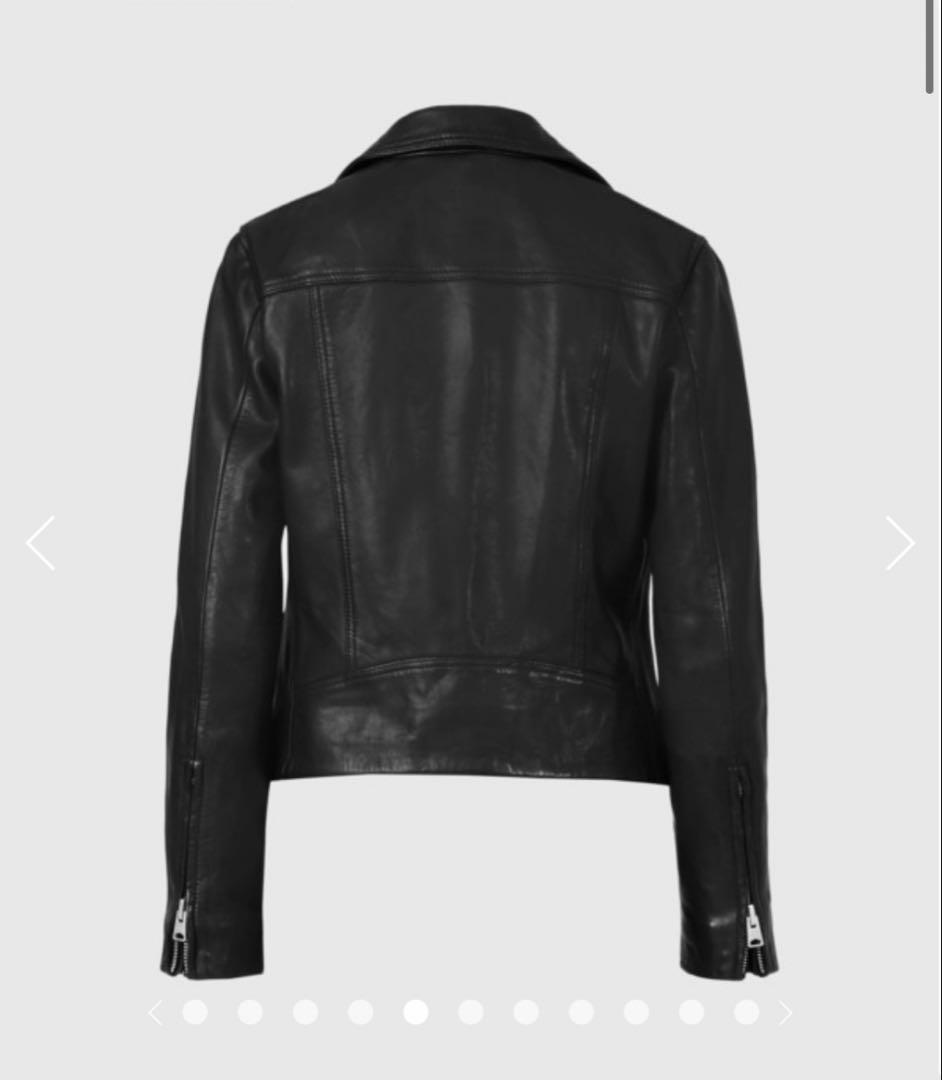Go back to the previous jacket photo

[41, 543]
